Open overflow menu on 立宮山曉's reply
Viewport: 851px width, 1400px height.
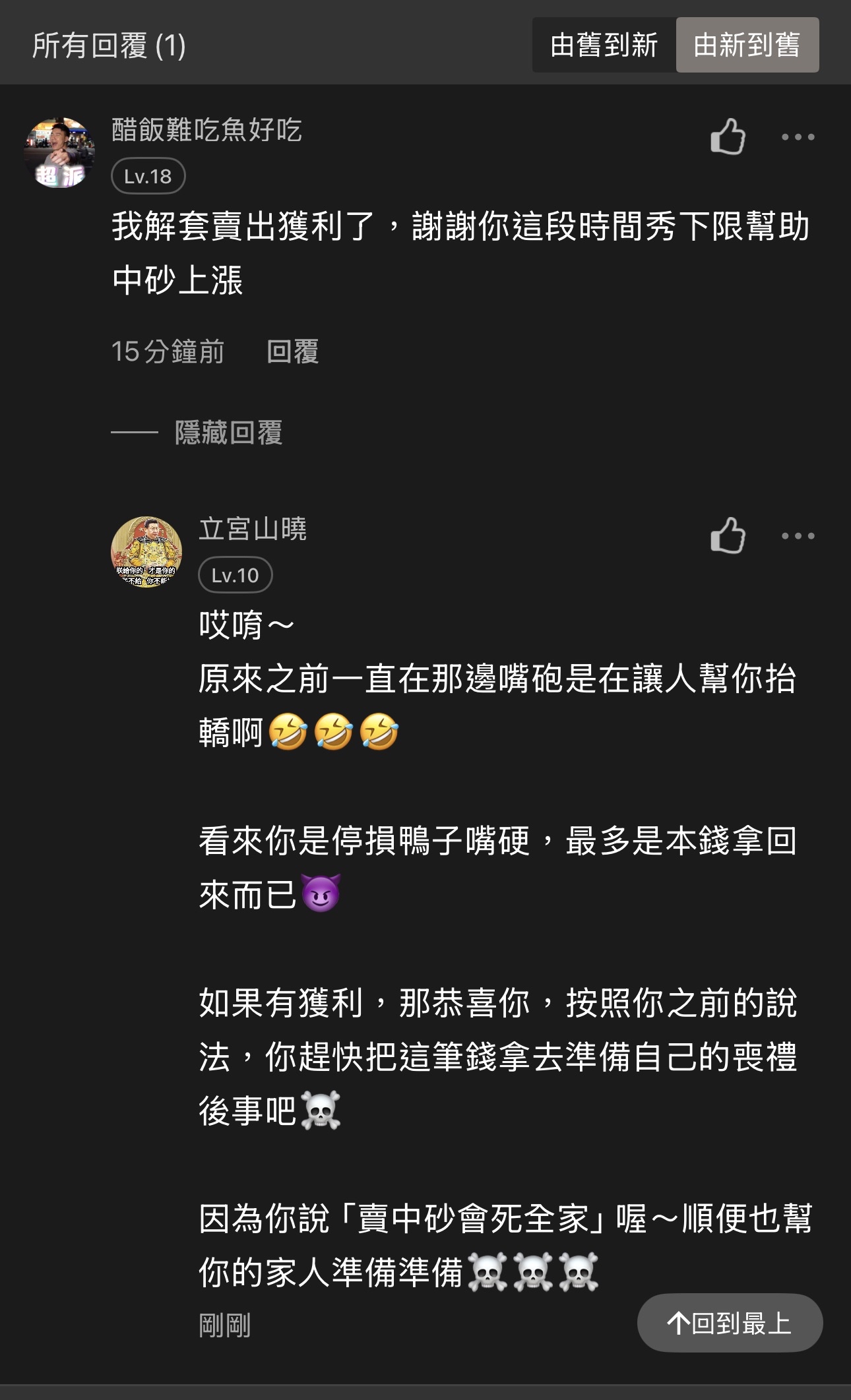(x=798, y=535)
